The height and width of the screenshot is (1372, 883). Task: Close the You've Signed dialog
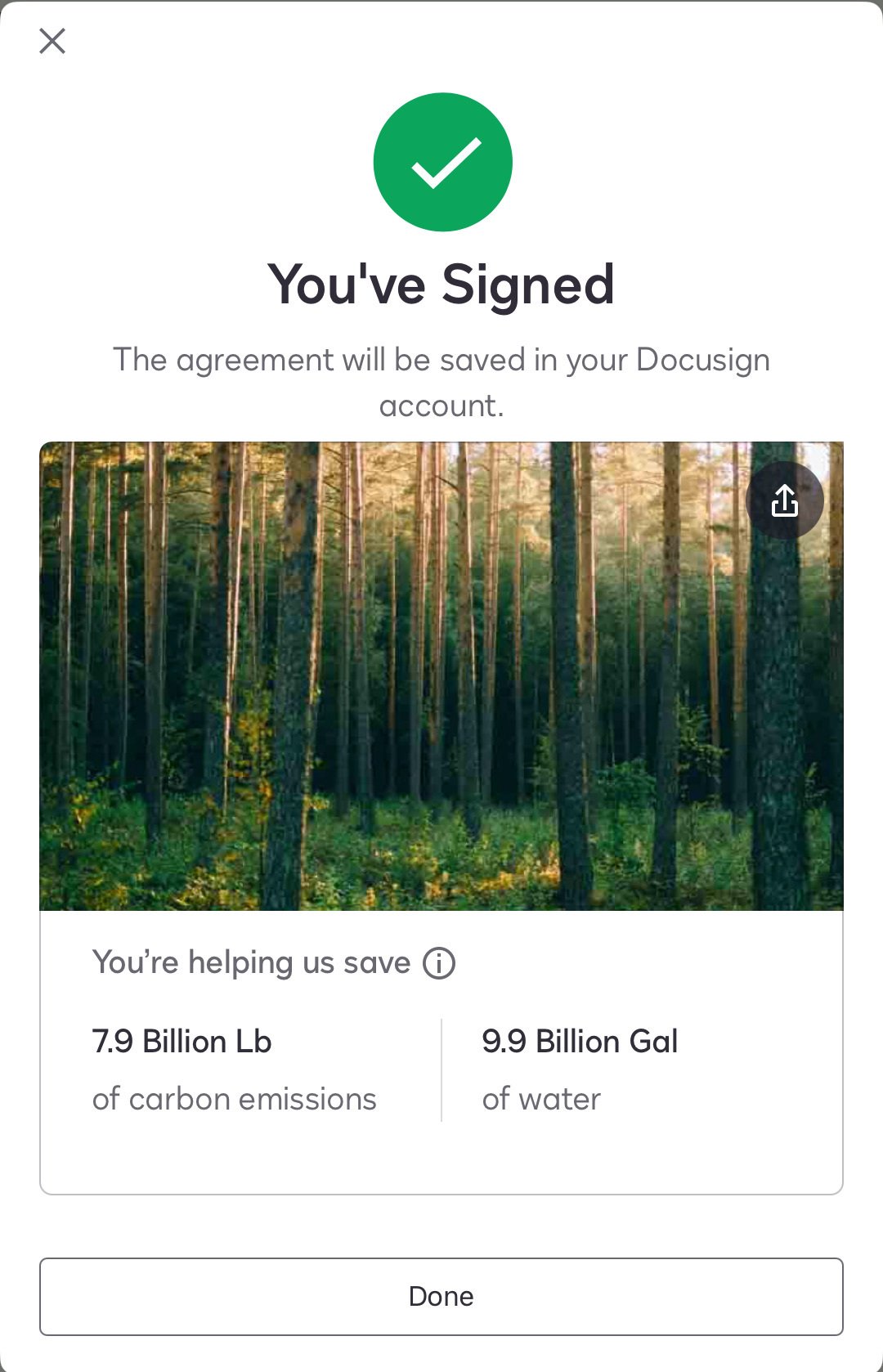tap(52, 40)
